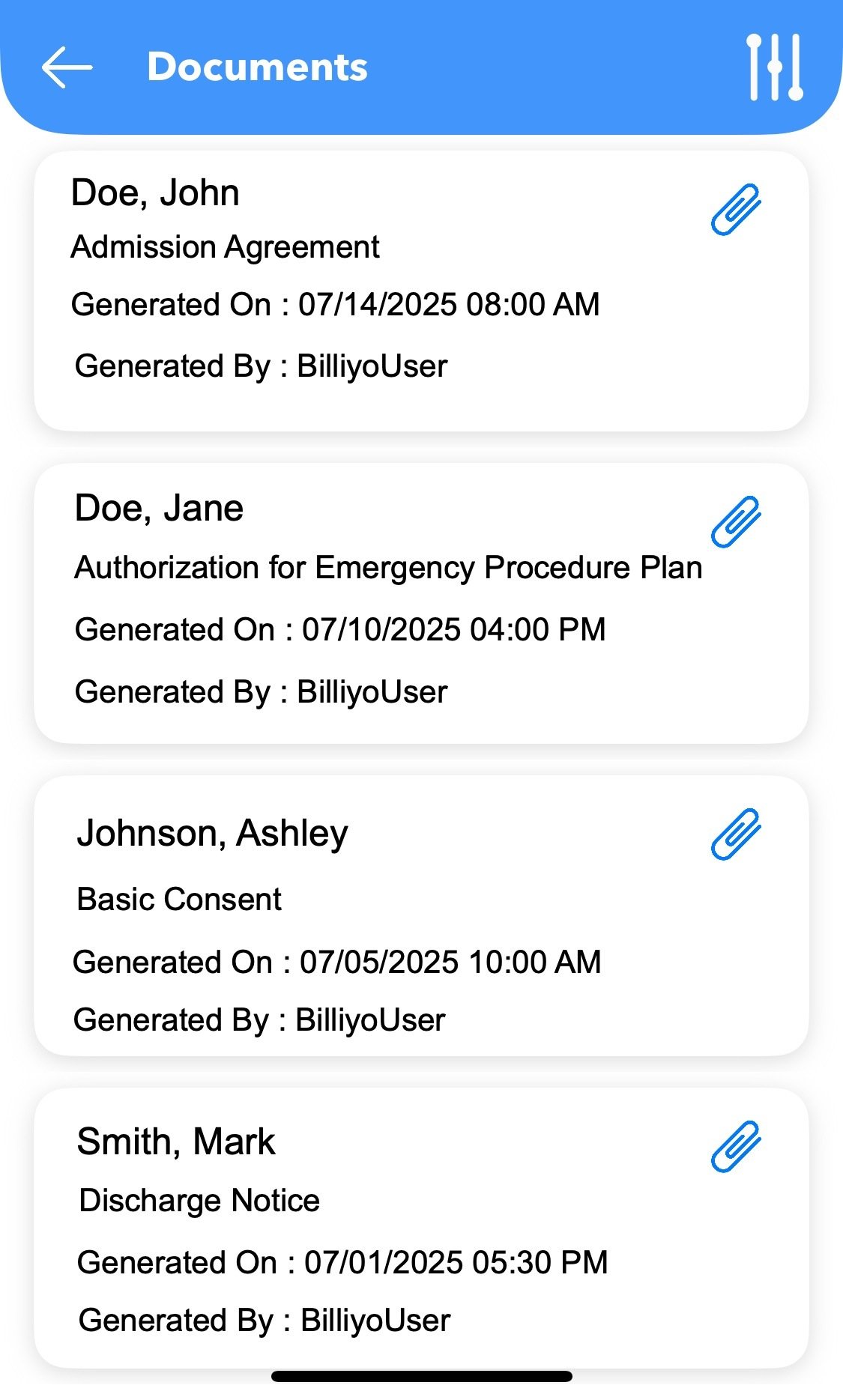Open the Johnson, Ashley Basic Consent card
Screen dimensions: 843x1400
[x=421, y=916]
